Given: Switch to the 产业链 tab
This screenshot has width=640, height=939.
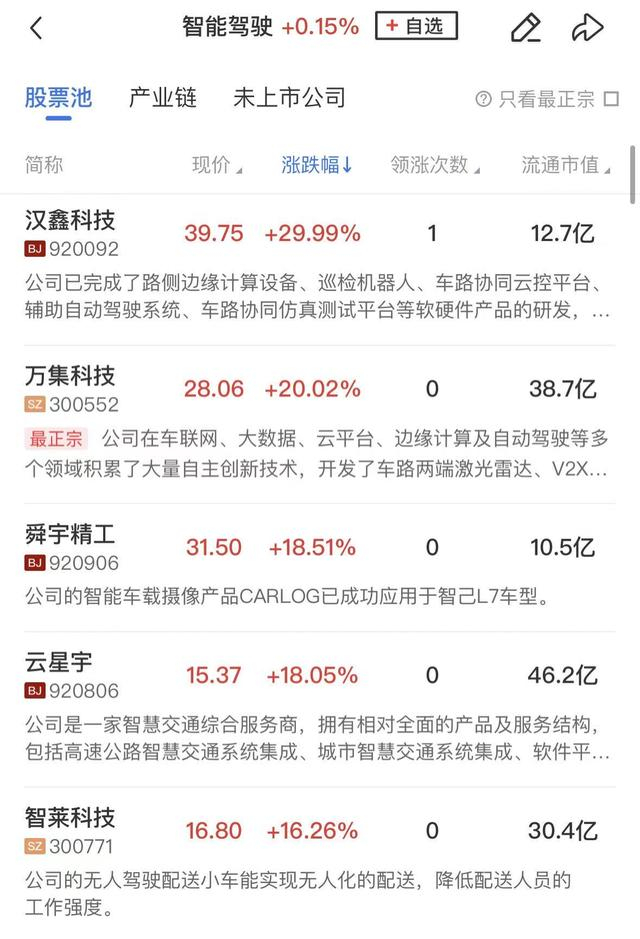Looking at the screenshot, I should [x=163, y=97].
